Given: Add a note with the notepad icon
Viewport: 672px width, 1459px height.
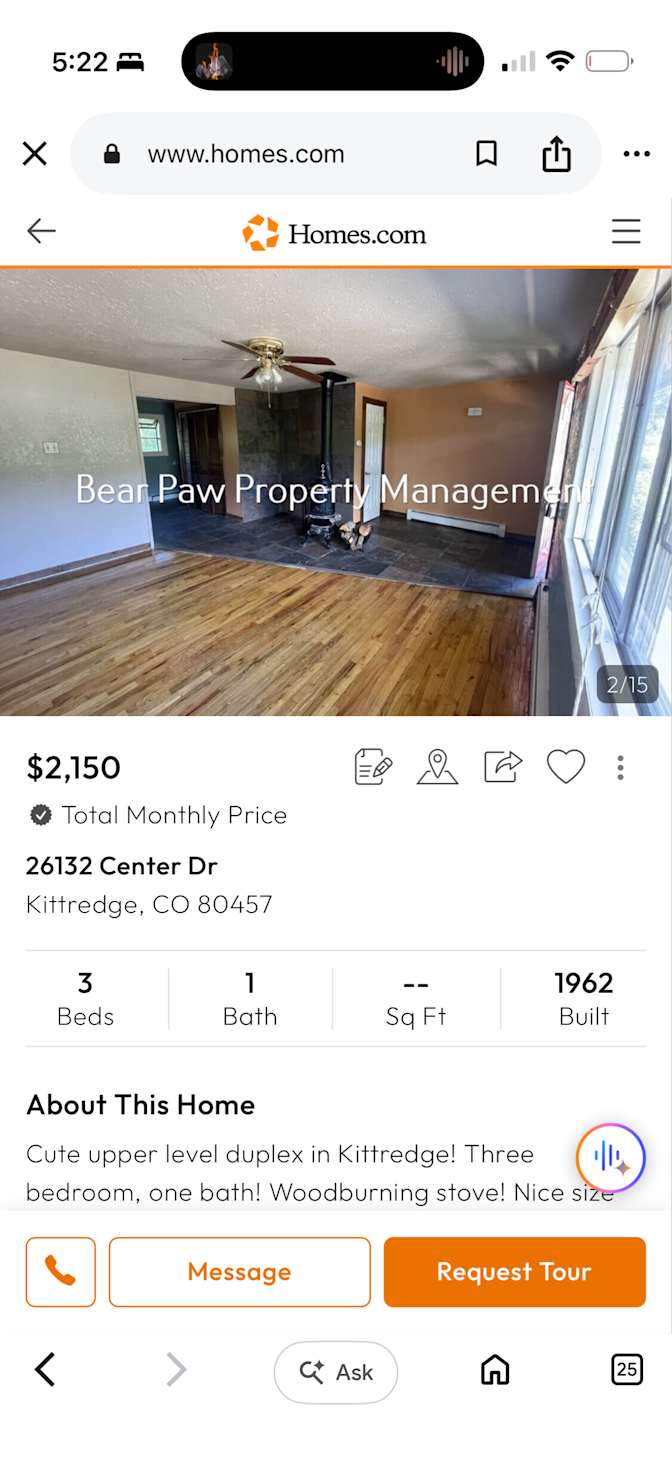Looking at the screenshot, I should 373,767.
